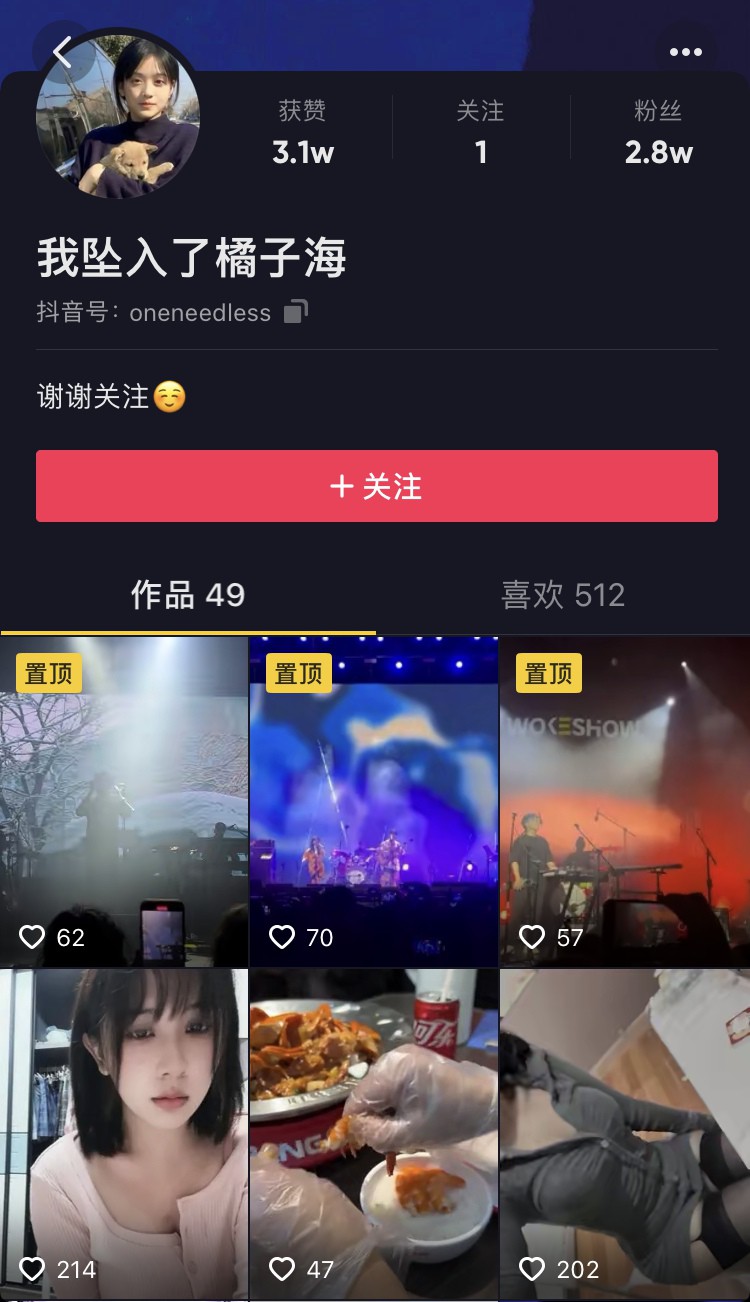Open the 粉丝 2.8w followers list
The image size is (750, 1302).
[x=658, y=132]
